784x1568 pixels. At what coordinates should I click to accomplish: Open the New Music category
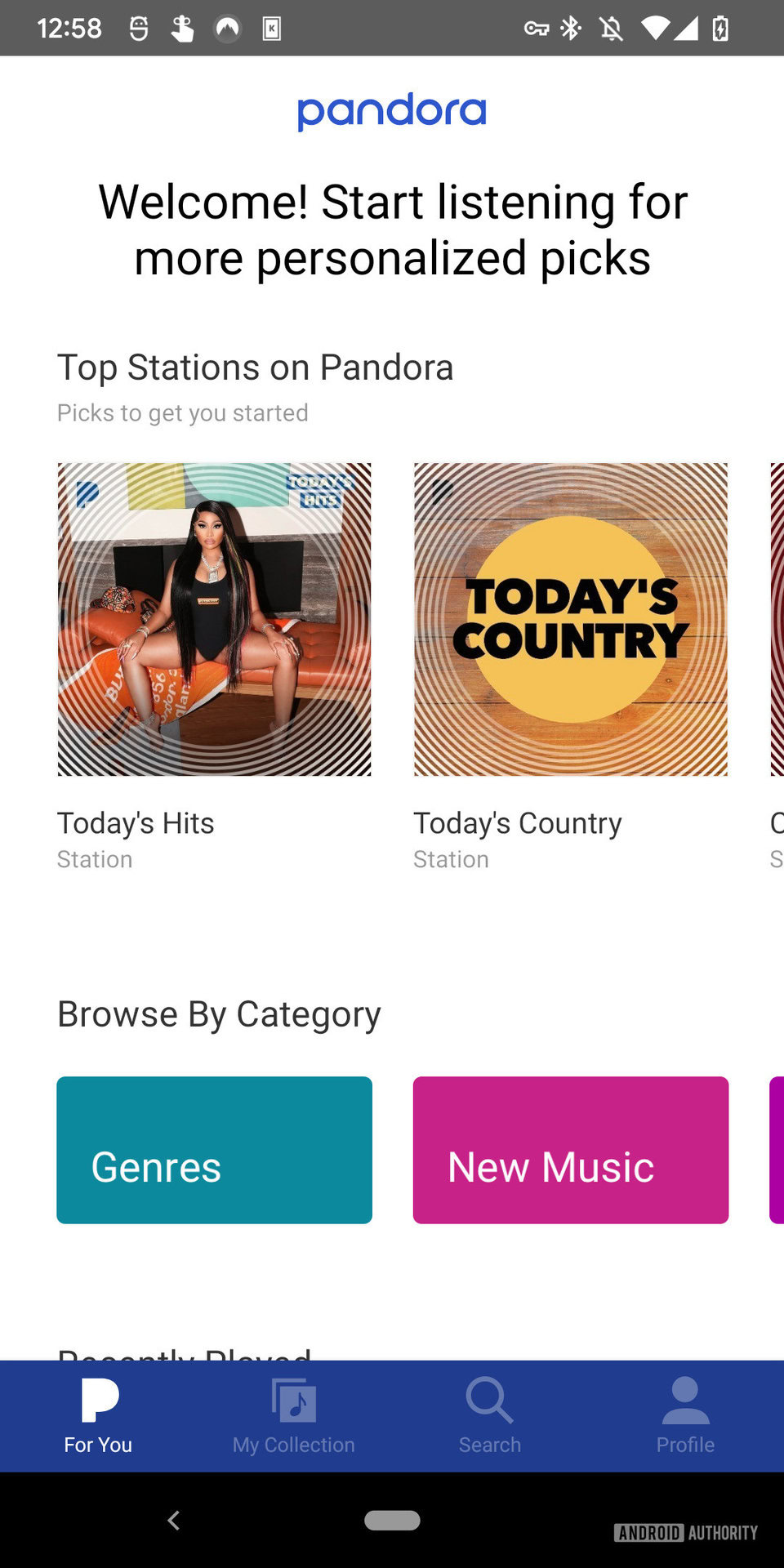(x=570, y=1150)
